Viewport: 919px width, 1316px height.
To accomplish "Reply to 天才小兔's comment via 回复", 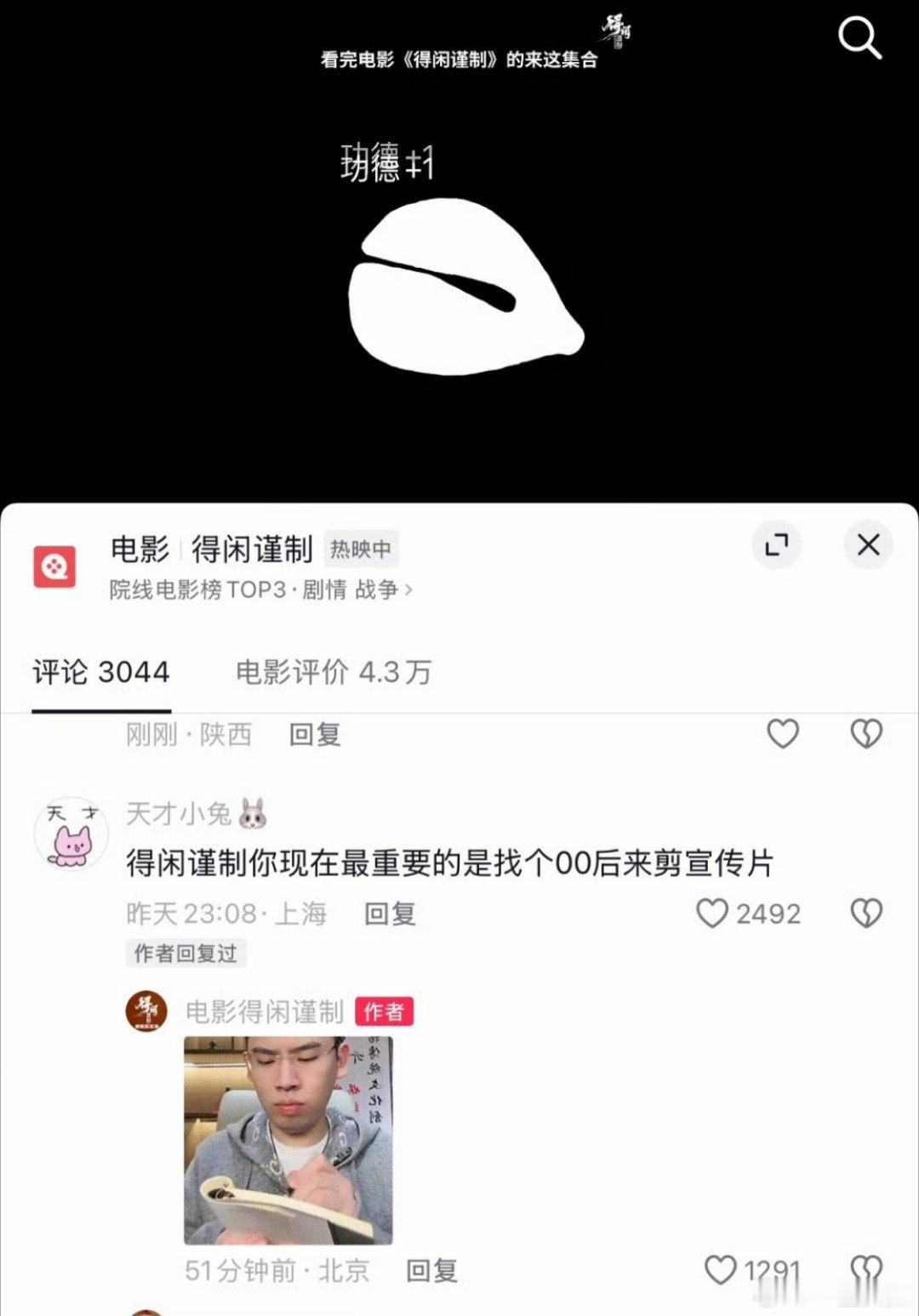I will (x=391, y=914).
